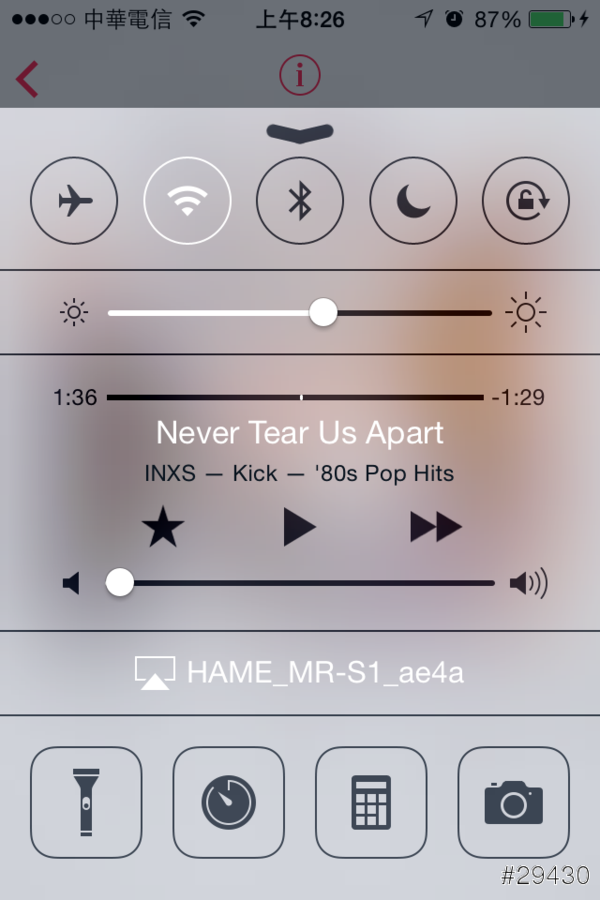Launch the Calculator
Screen dimensions: 600x900
click(371, 802)
